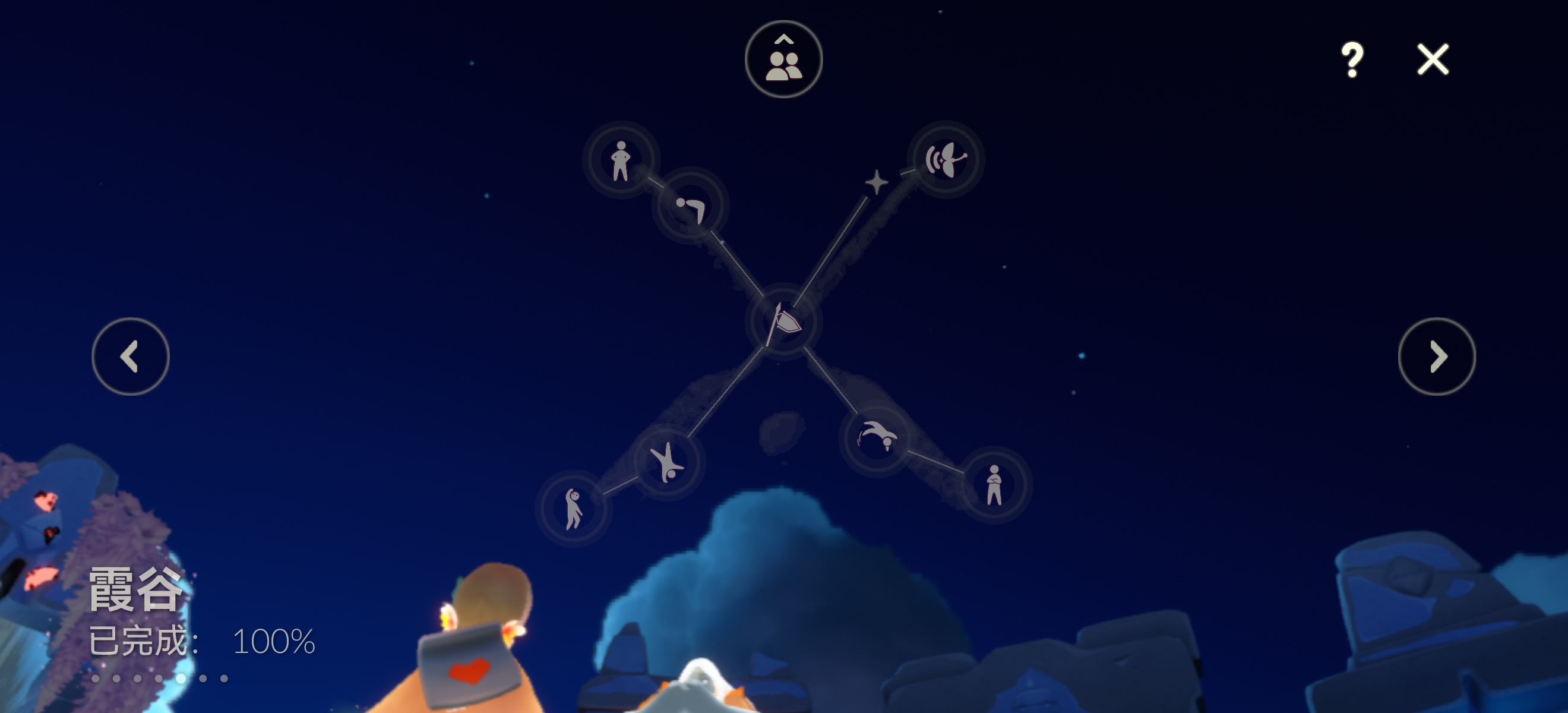The width and height of the screenshot is (1568, 713).
Task: Select the waving stretch spirit node
Action: click(x=573, y=509)
